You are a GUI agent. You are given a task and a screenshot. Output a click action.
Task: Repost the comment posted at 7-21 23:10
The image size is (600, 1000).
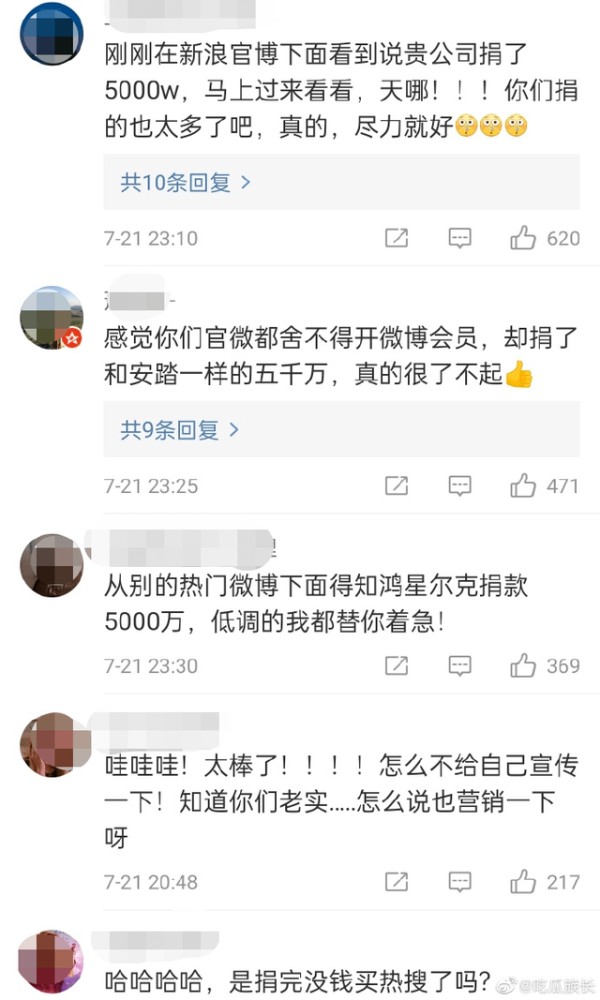click(x=396, y=238)
